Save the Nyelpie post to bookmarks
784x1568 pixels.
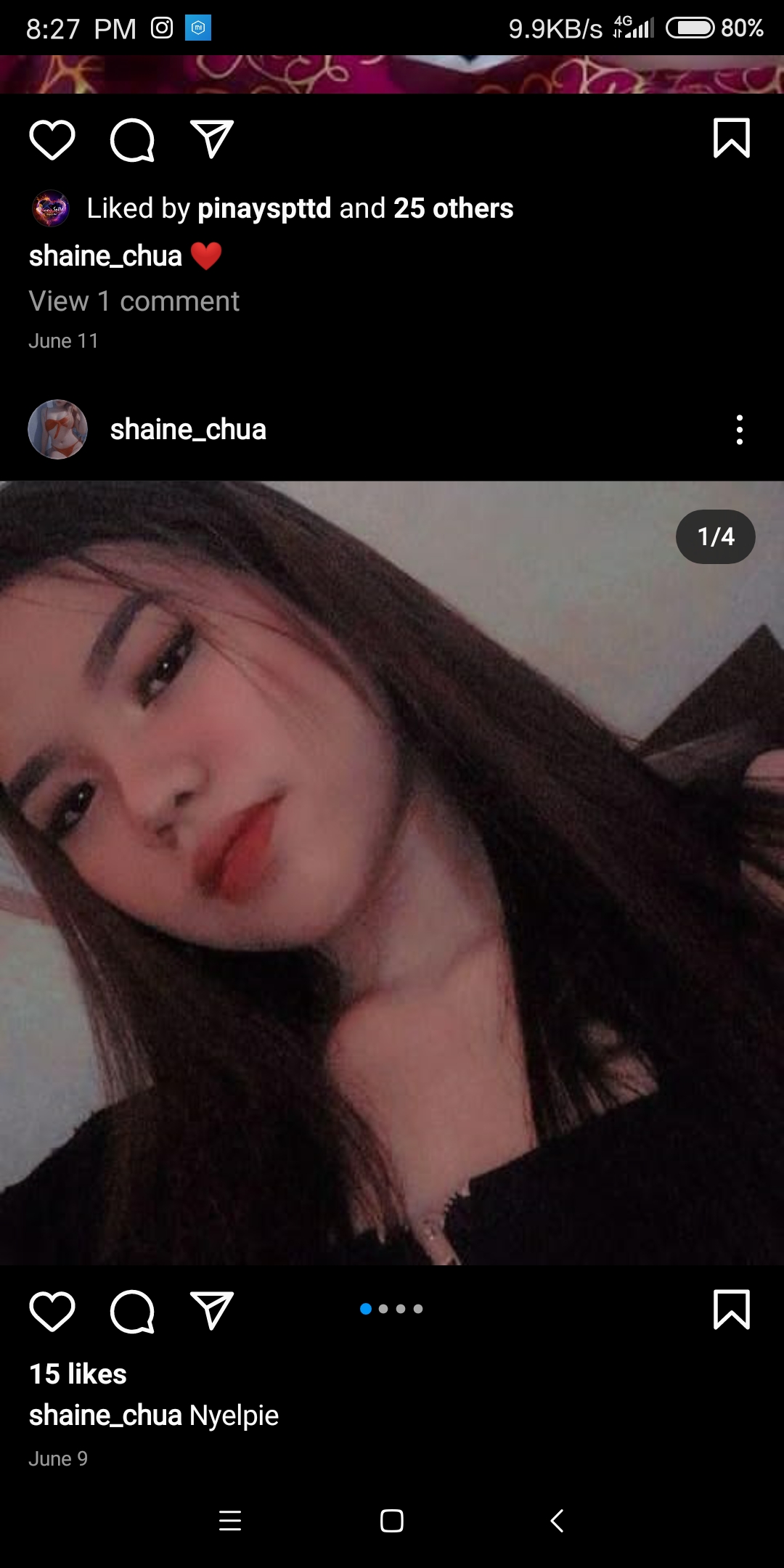731,1310
